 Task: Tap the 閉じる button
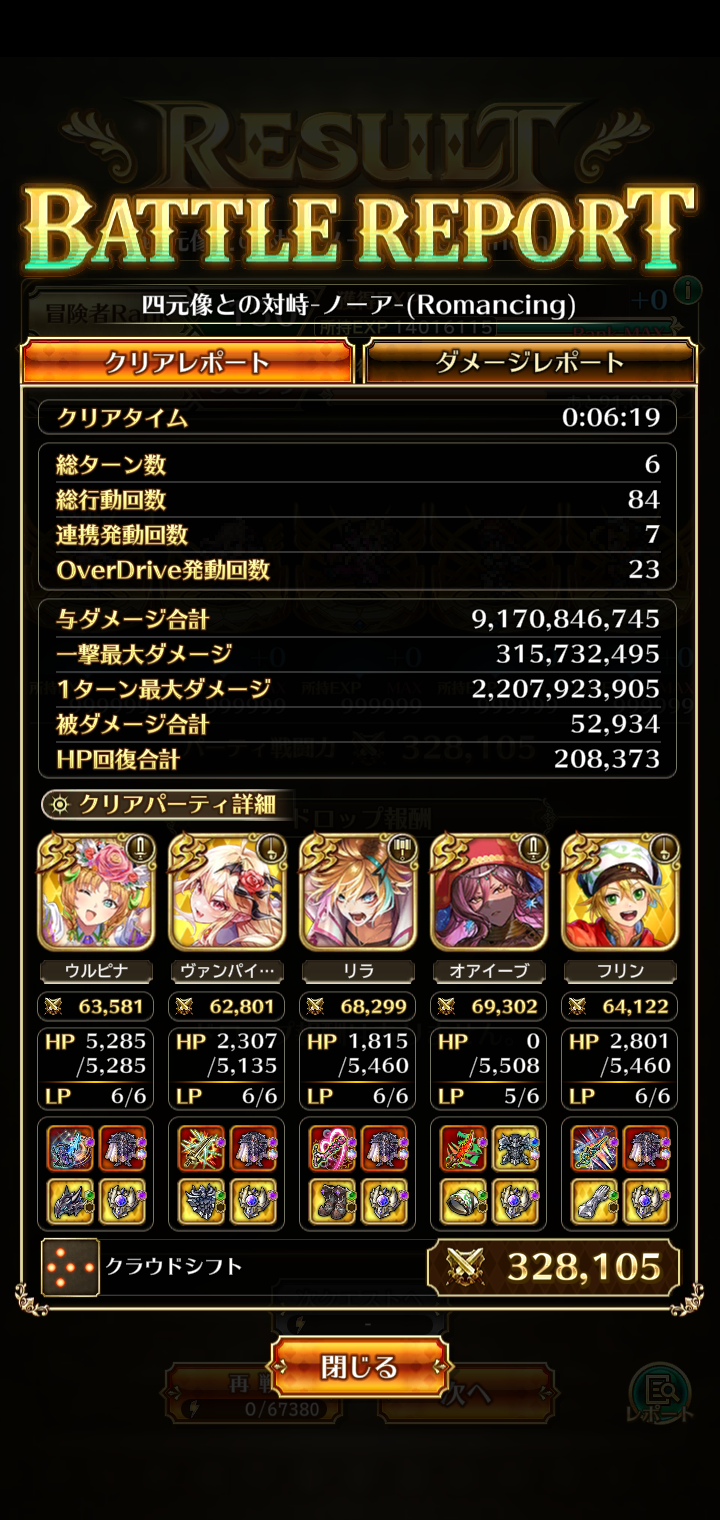click(x=359, y=1367)
